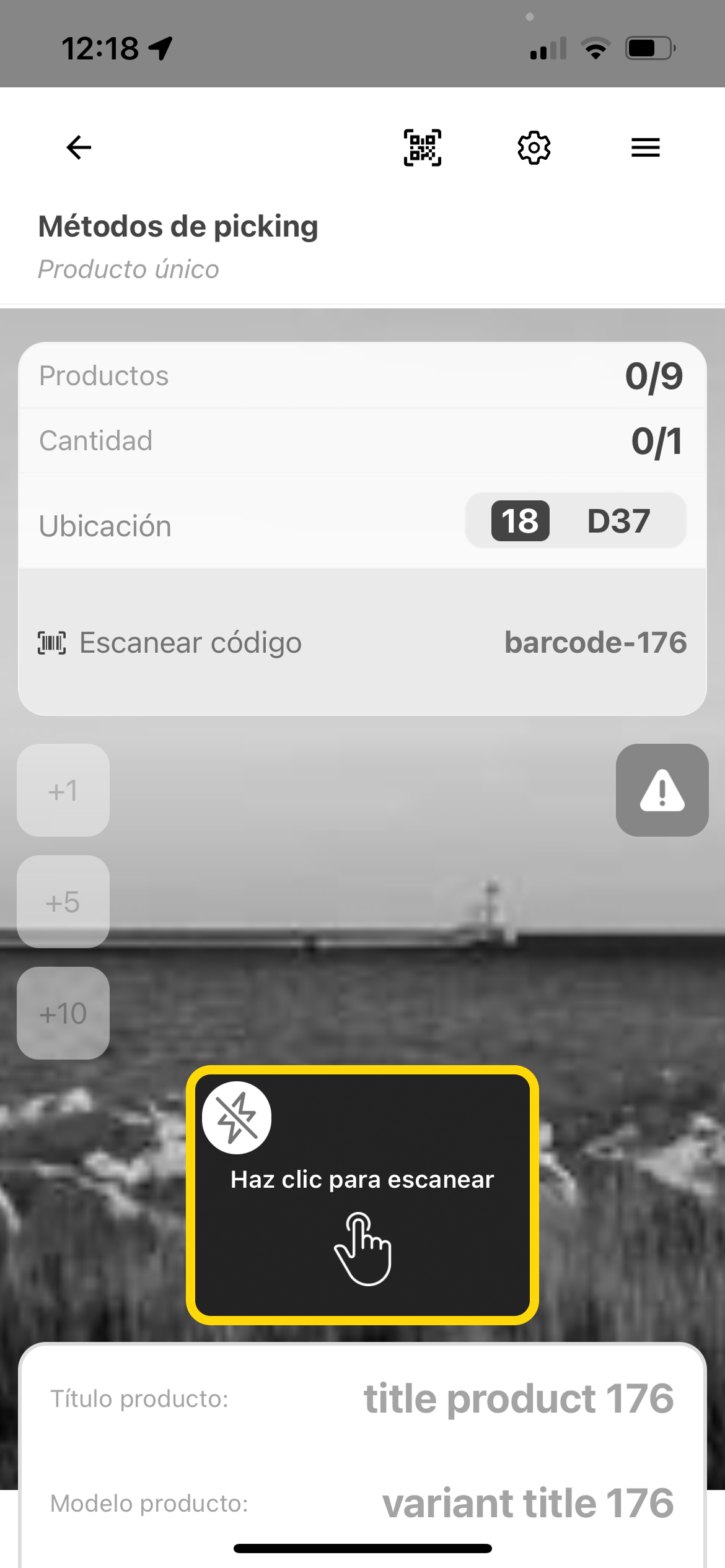
Task: Expand the Cantidad 0/1 row
Action: [x=362, y=441]
